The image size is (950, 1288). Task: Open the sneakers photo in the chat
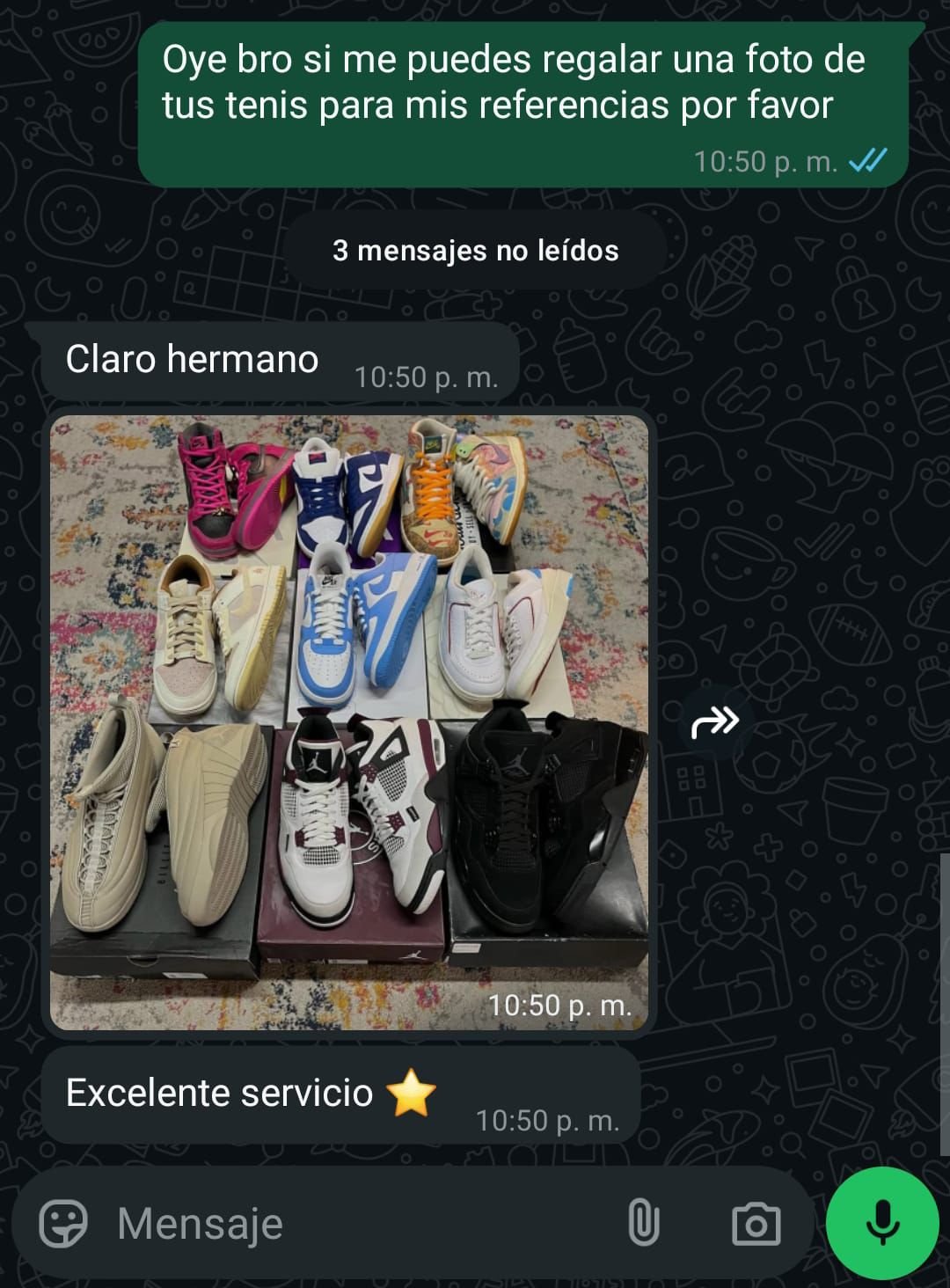coord(349,721)
